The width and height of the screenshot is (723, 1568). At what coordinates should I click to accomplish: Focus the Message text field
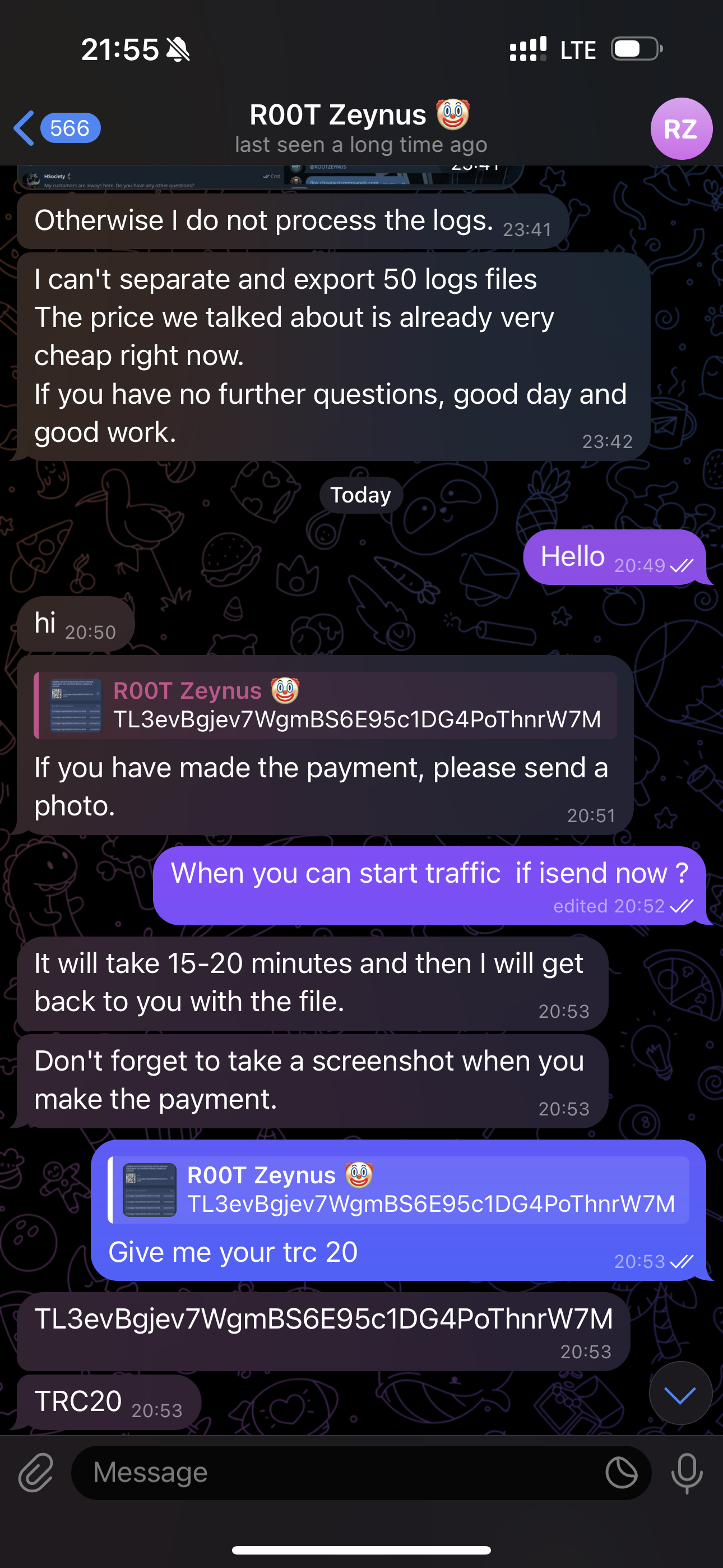(x=341, y=1473)
